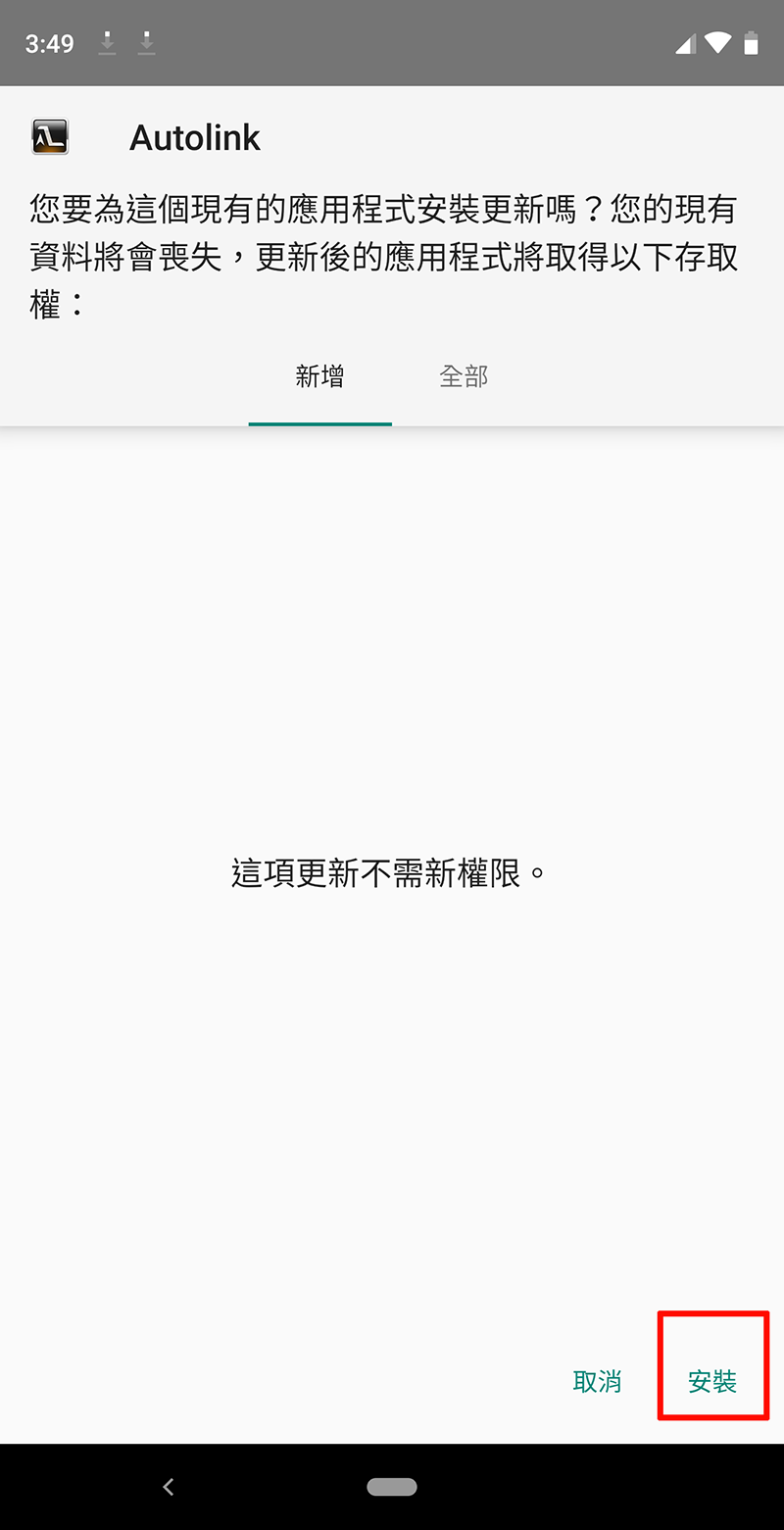Go back using the system back arrow

(x=169, y=1487)
